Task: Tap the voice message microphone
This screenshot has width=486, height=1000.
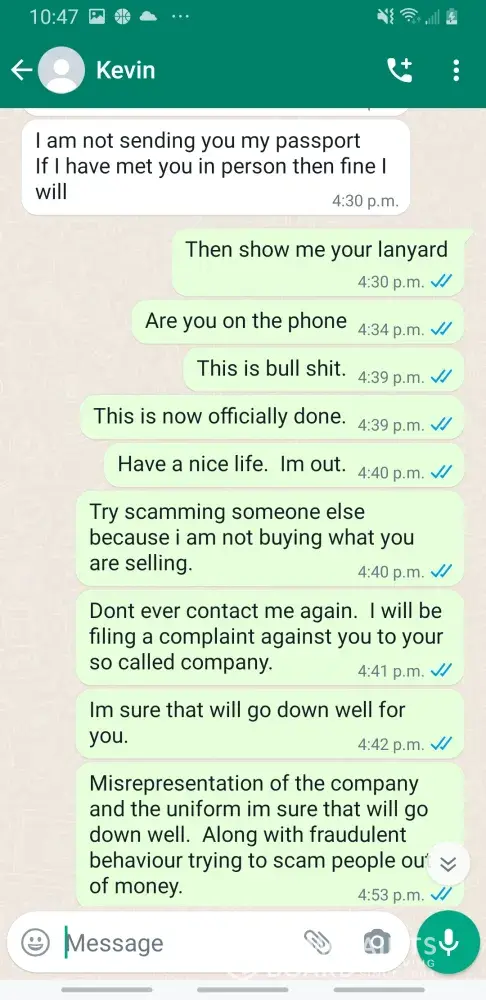Action: pyautogui.click(x=451, y=942)
